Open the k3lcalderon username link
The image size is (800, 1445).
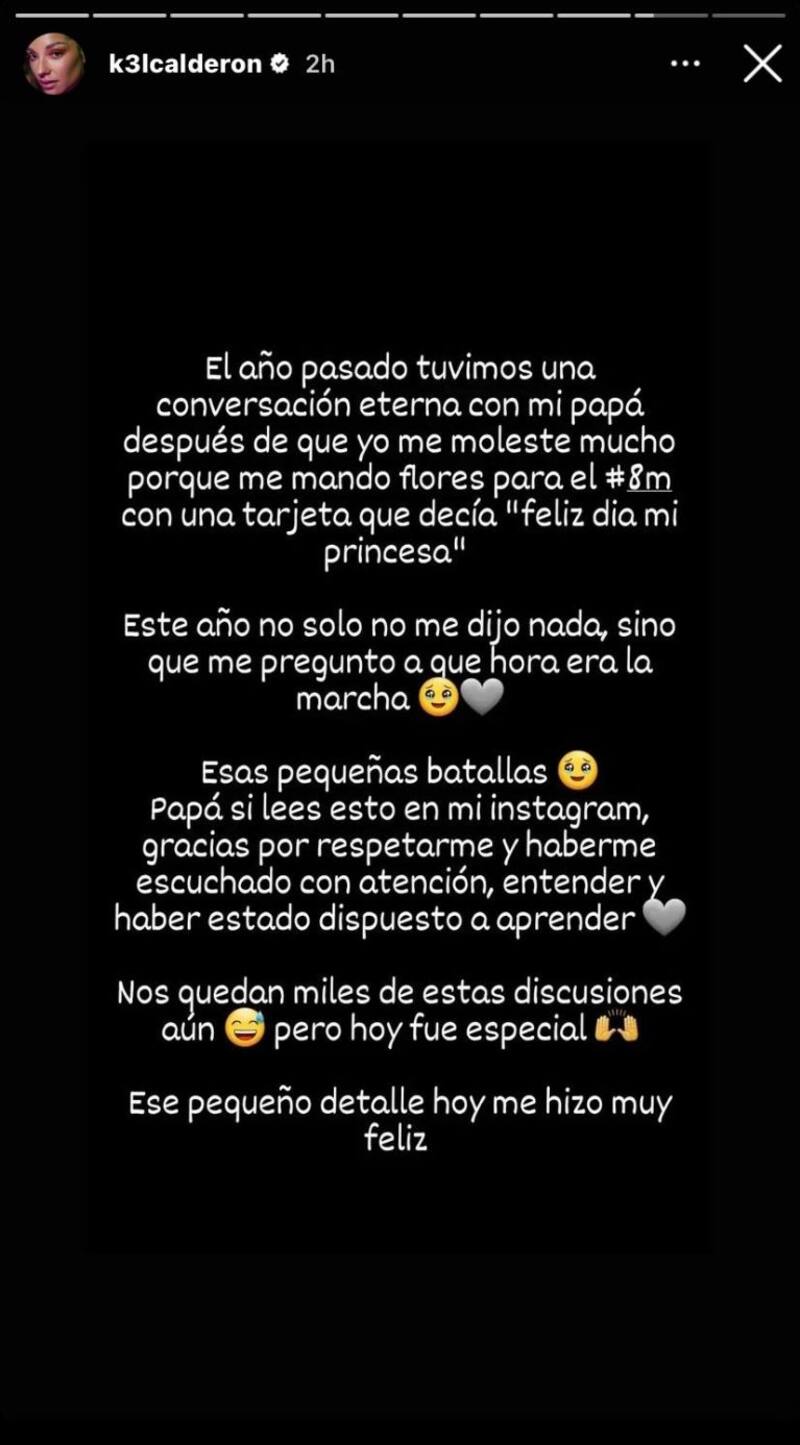click(185, 64)
